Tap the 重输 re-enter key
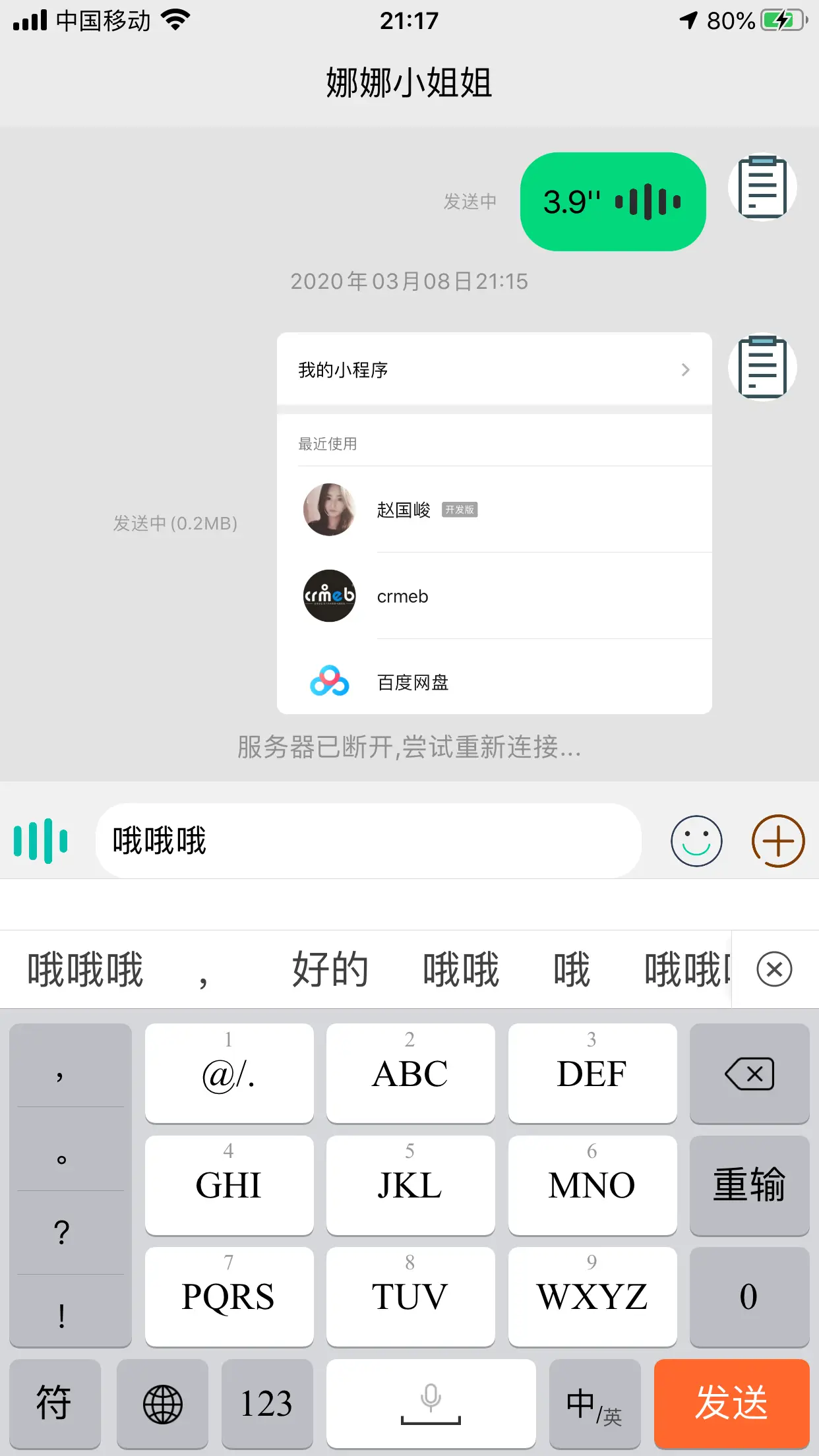 tap(749, 1185)
